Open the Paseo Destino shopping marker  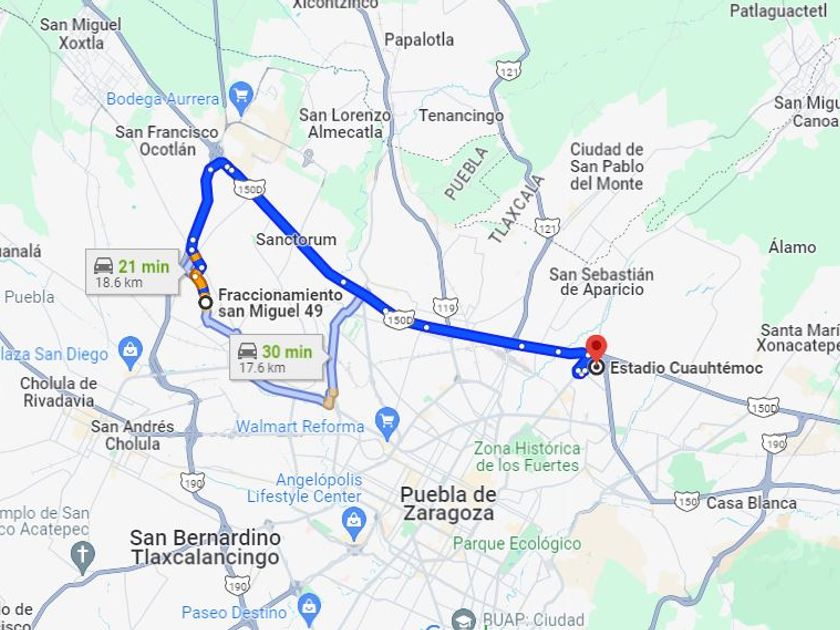[x=309, y=605]
